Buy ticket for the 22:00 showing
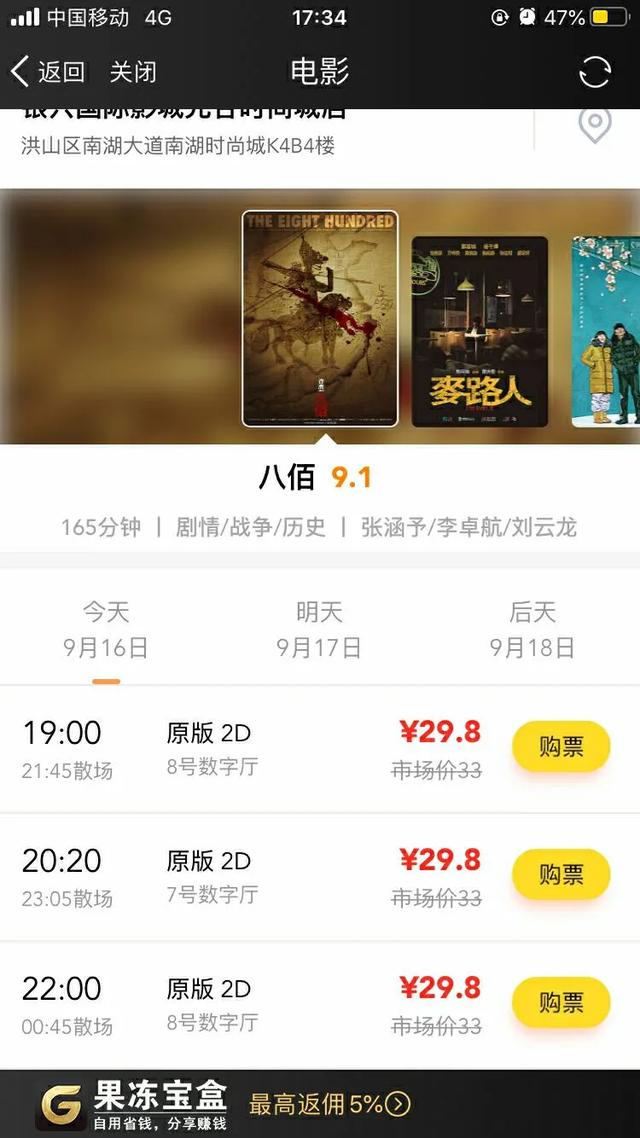Screen dimensions: 640x1138 [x=560, y=1002]
